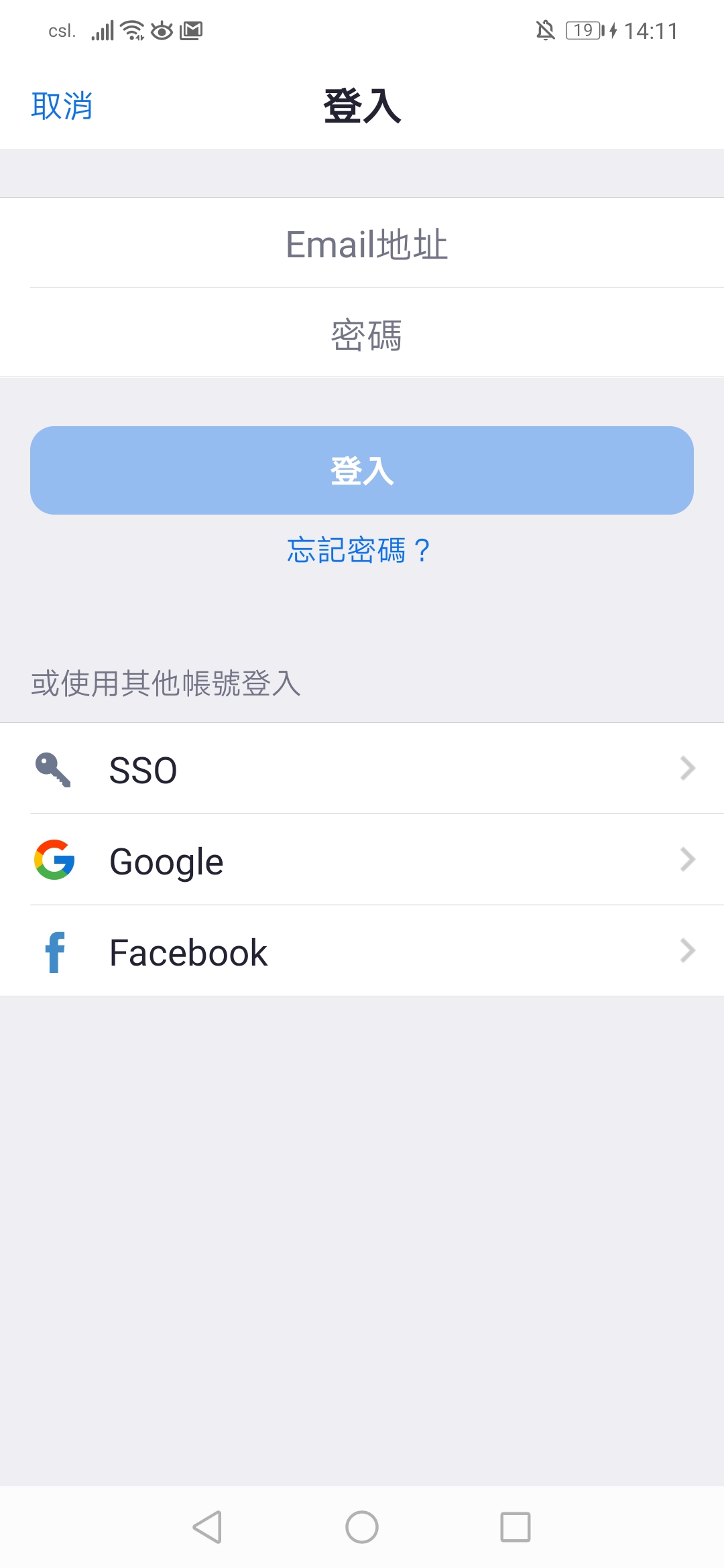Expand the Google login option chevron
Image resolution: width=724 pixels, height=1568 pixels.
(x=686, y=860)
